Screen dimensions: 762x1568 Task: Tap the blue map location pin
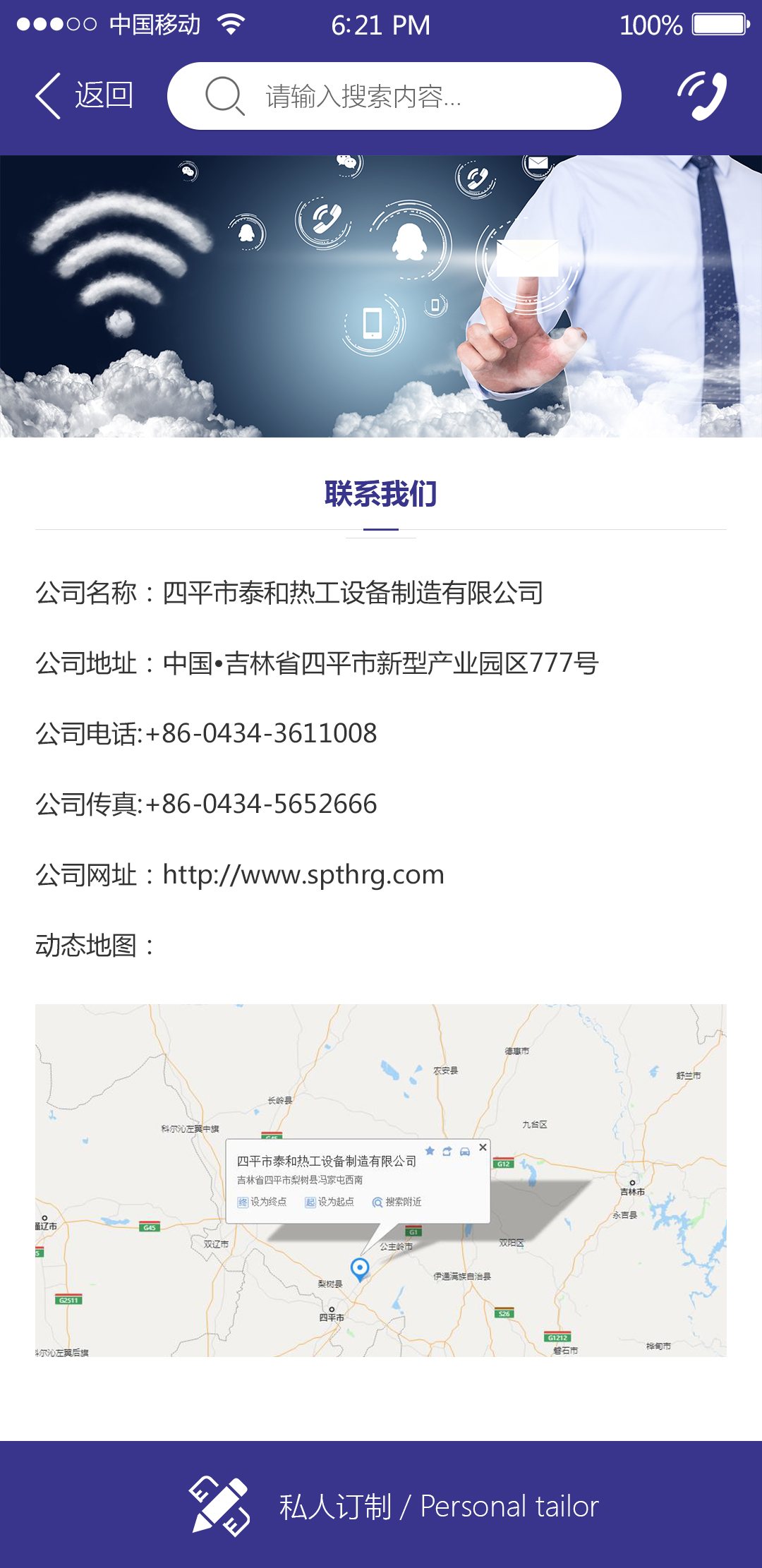360,1268
